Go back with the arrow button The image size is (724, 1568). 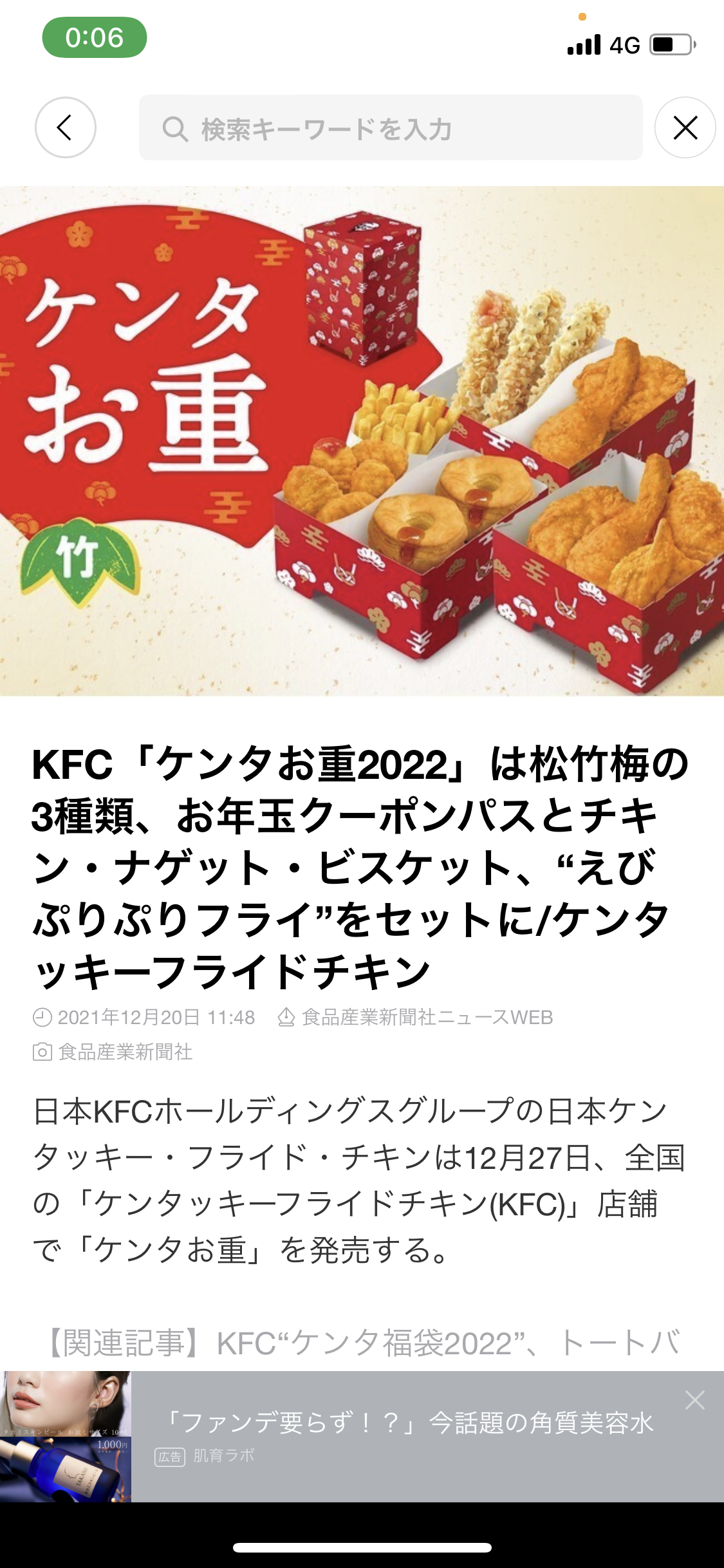[x=65, y=127]
